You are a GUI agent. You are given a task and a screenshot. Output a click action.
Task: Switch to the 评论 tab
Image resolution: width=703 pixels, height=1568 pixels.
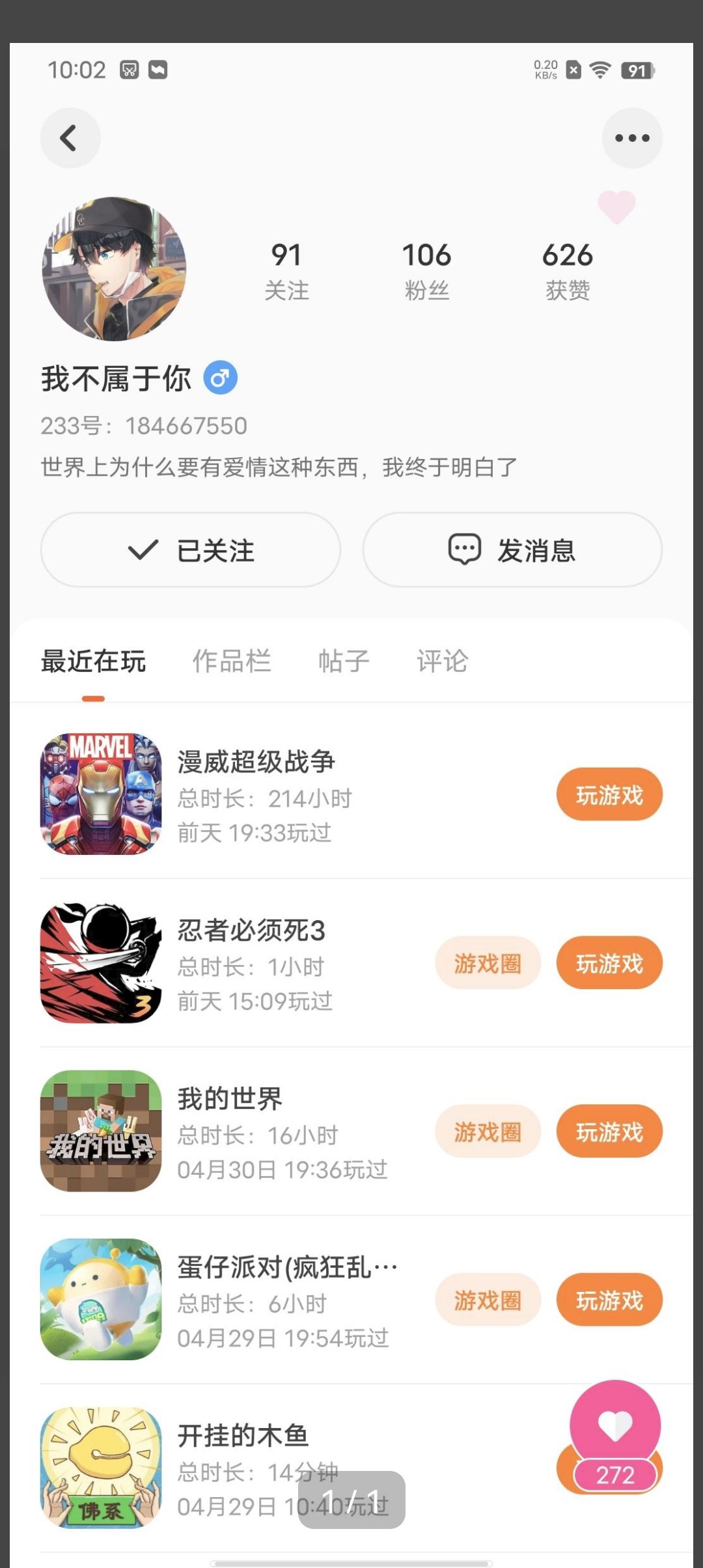pos(443,661)
